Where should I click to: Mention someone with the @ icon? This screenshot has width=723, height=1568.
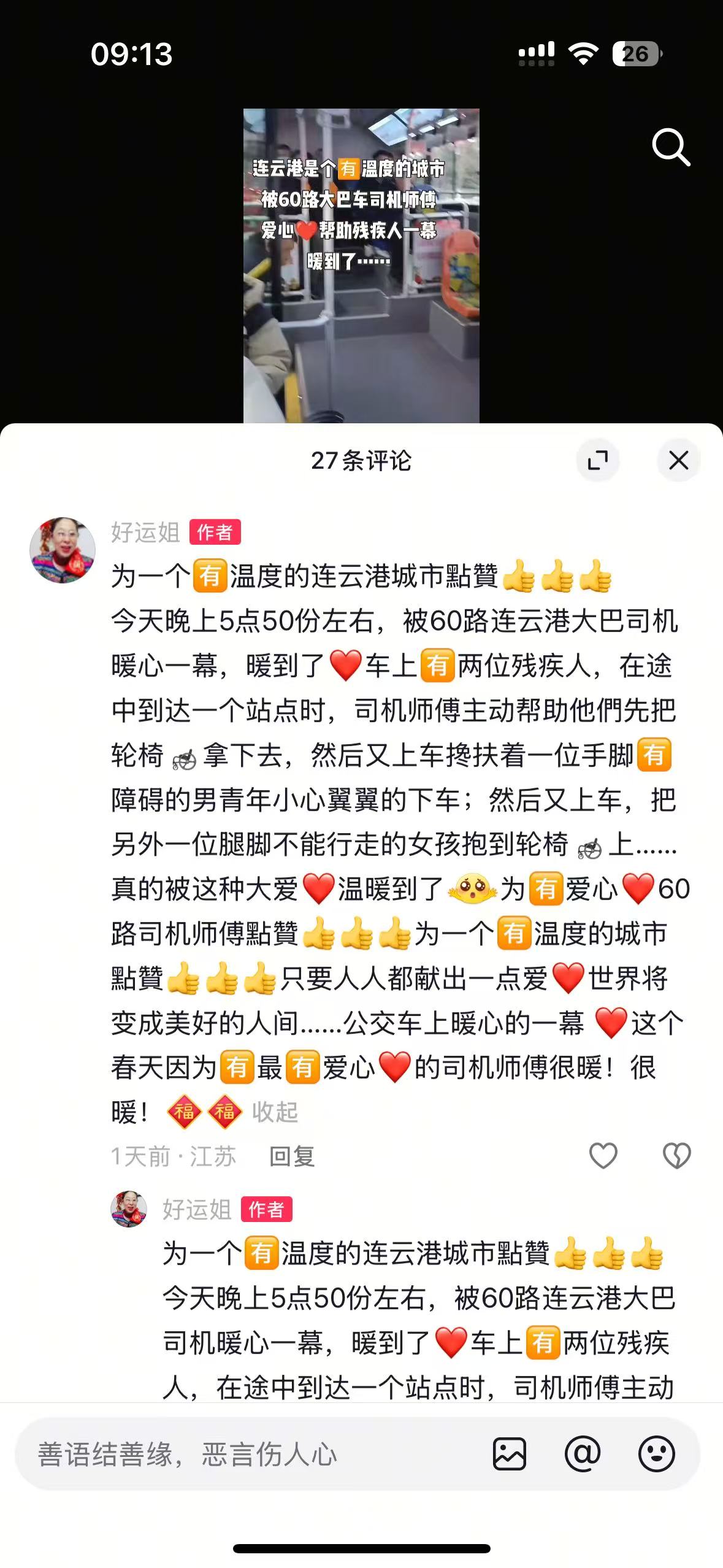pos(583,1454)
